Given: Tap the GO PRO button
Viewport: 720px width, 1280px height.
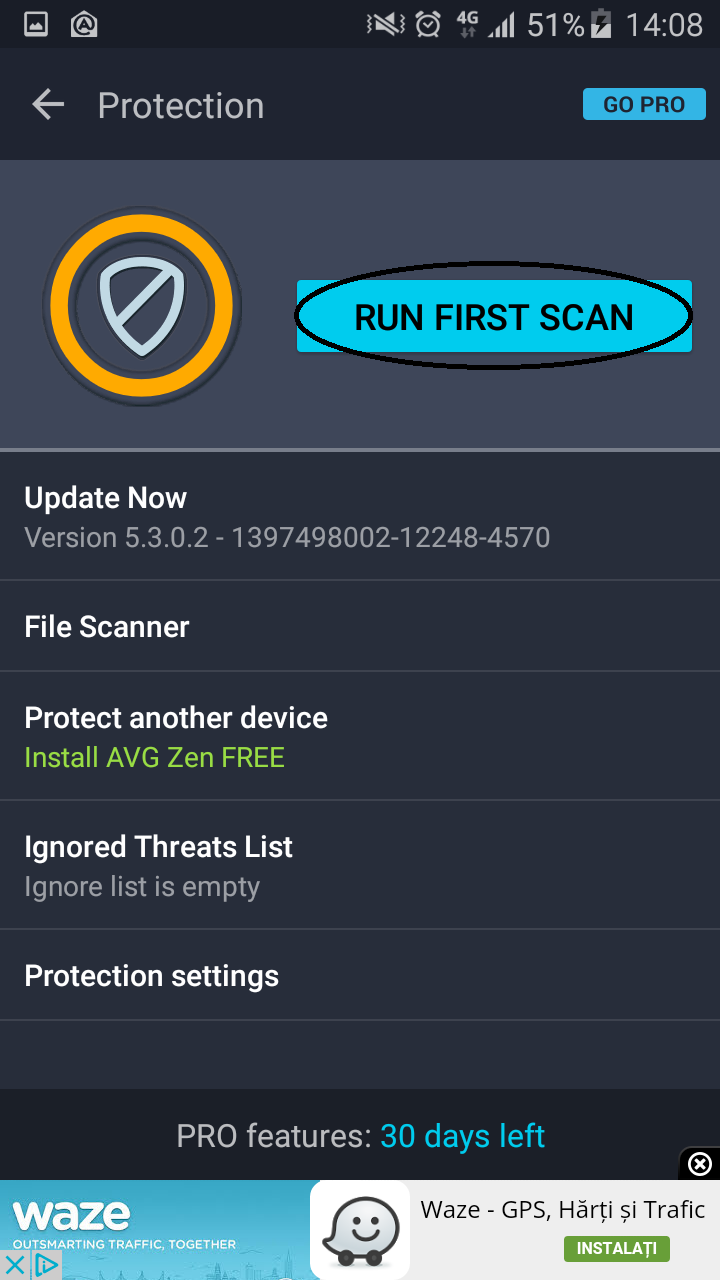Looking at the screenshot, I should pos(644,105).
